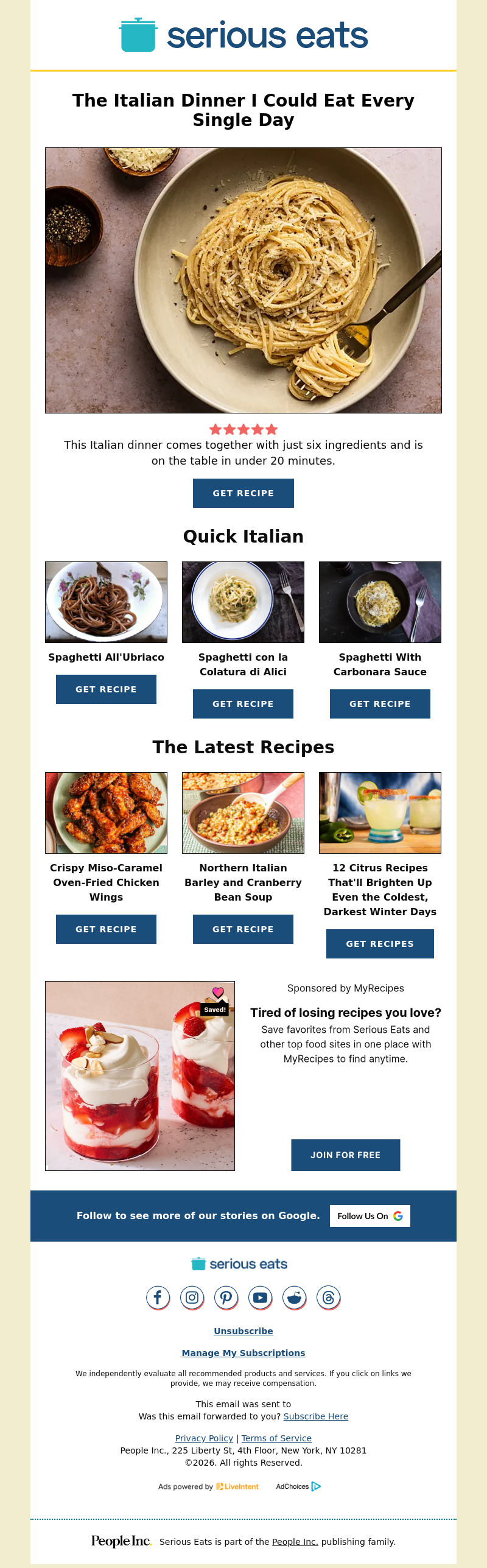Screen dimensions: 487x1568
Task: Open the Spaghetti All'Ubriaco recipe button
Action: coord(106,689)
